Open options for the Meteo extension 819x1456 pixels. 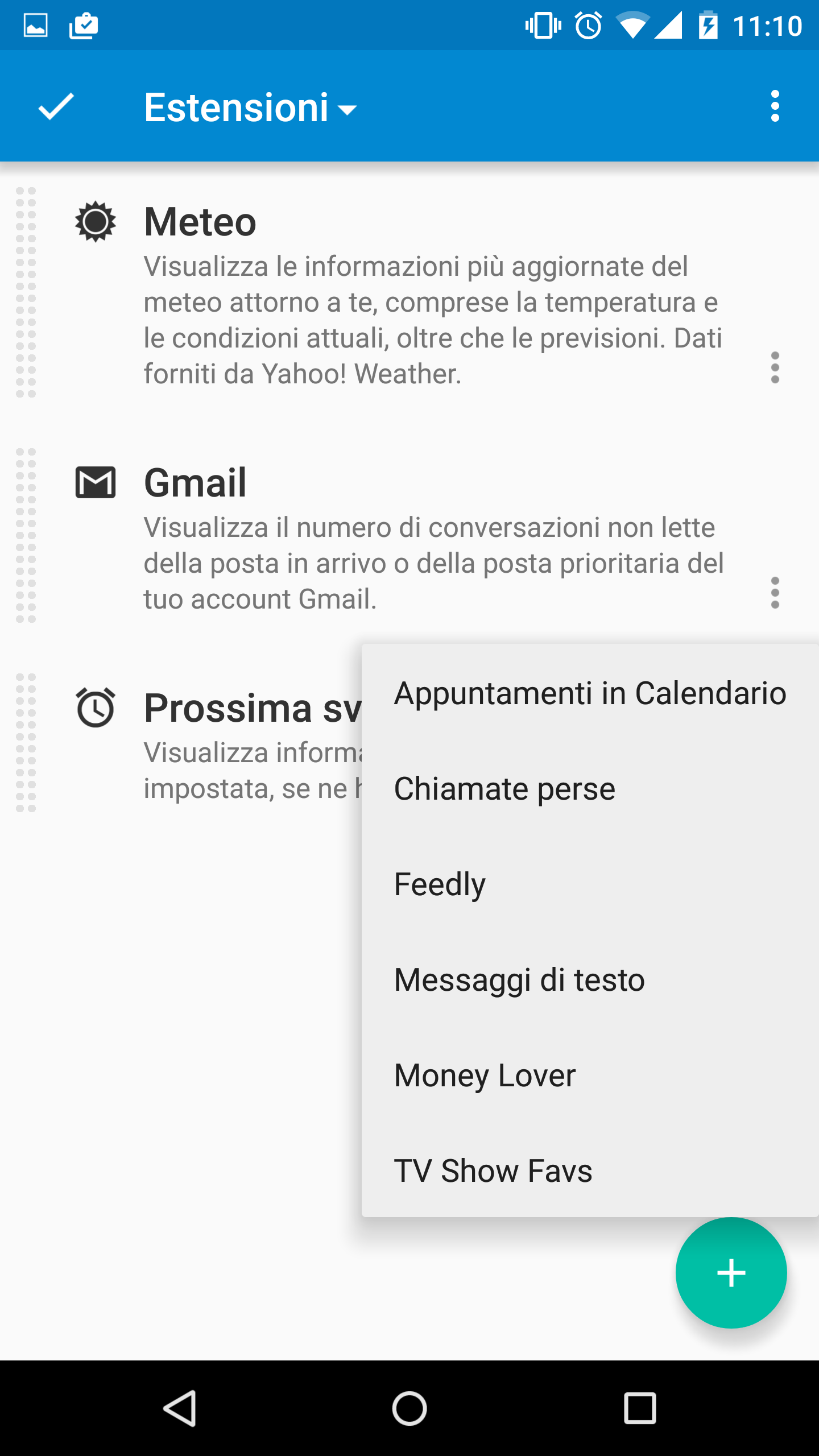click(x=775, y=367)
